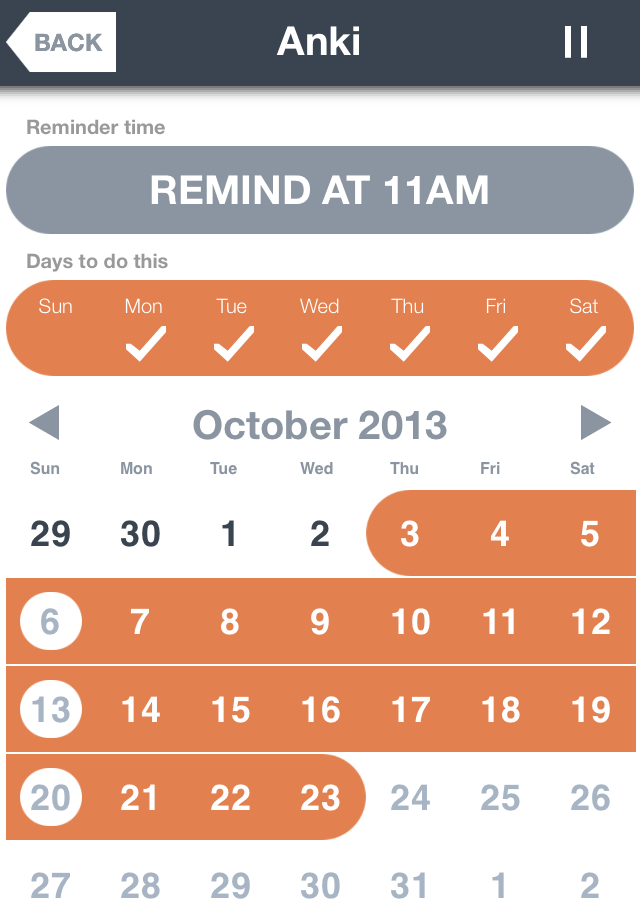Image resolution: width=640 pixels, height=918 pixels.
Task: Tap the pause icon in header
Action: coord(576,42)
